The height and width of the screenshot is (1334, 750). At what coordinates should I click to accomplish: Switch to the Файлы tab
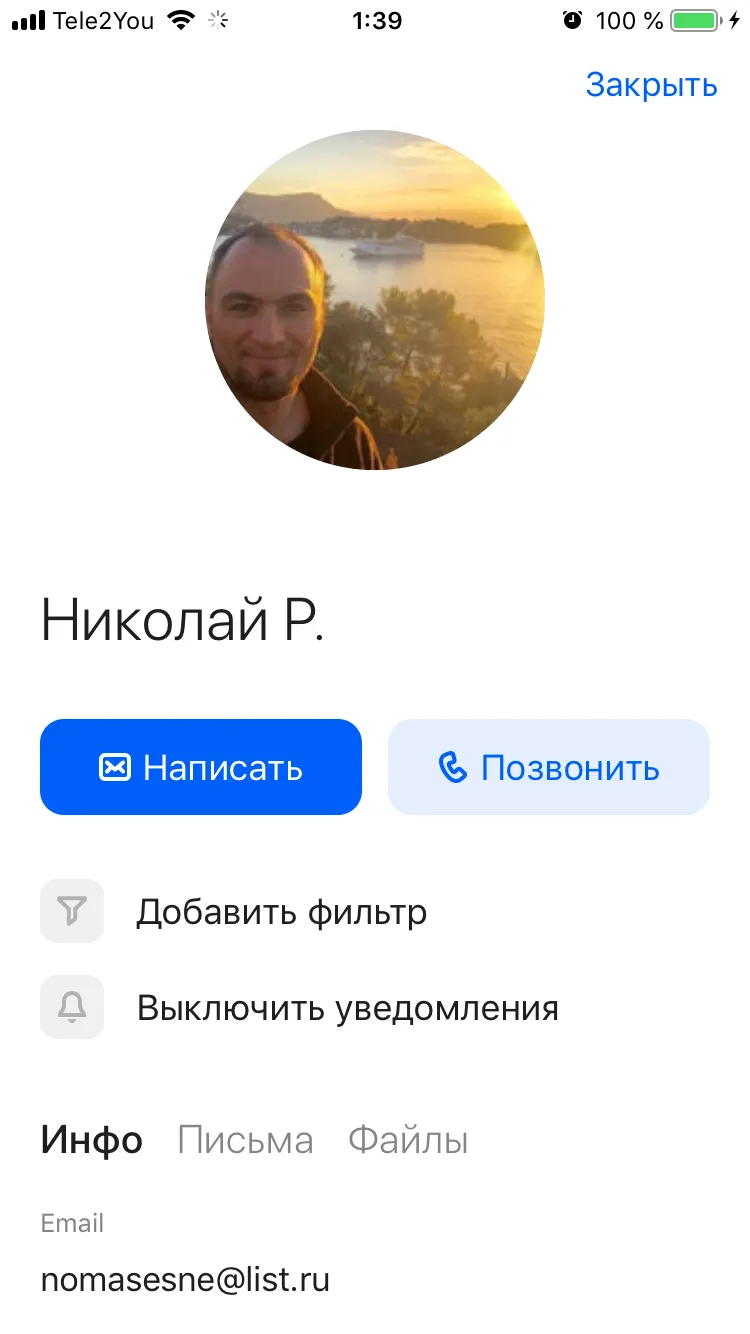408,1140
